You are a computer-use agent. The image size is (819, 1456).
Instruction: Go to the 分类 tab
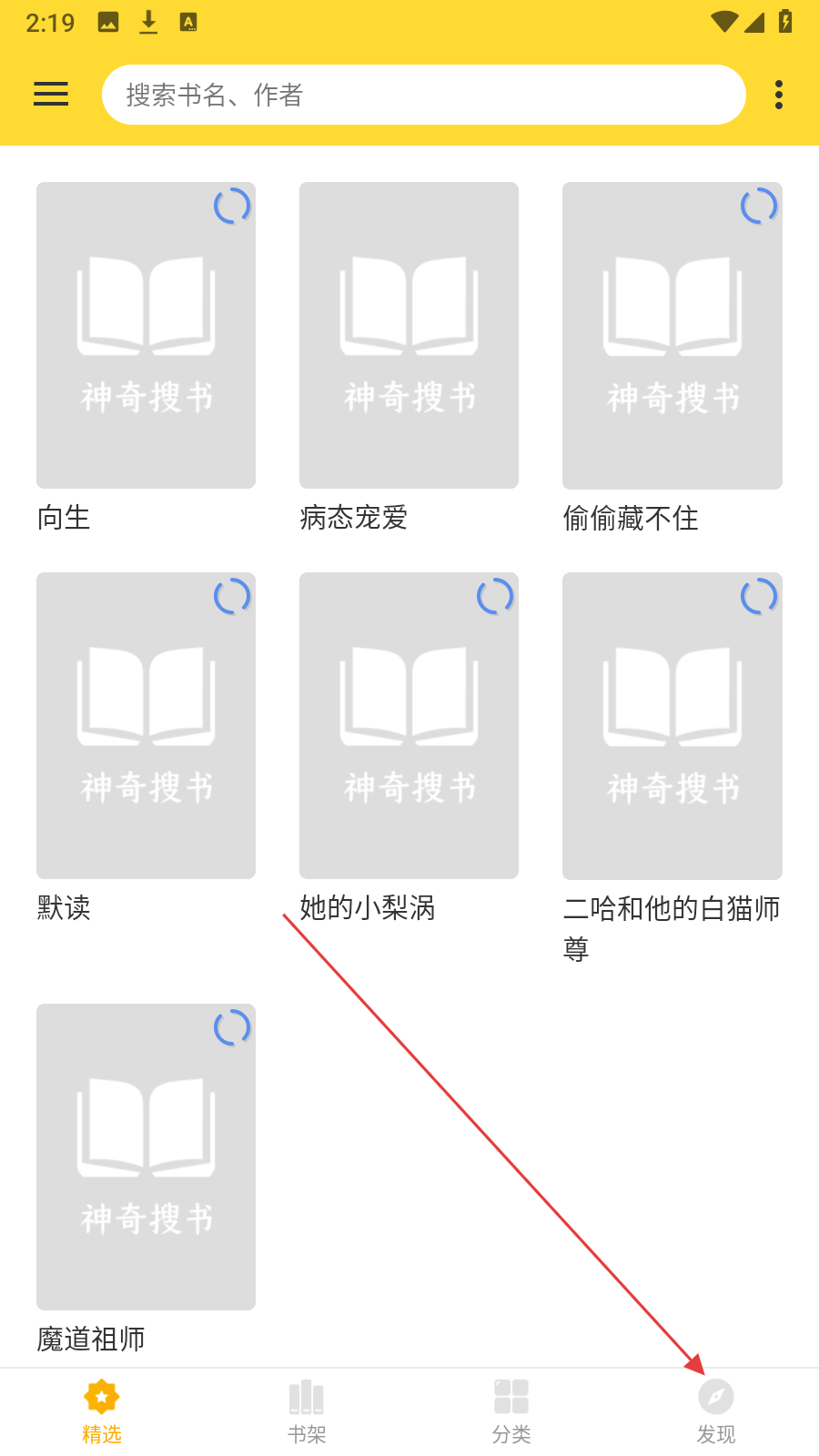pos(511,1411)
